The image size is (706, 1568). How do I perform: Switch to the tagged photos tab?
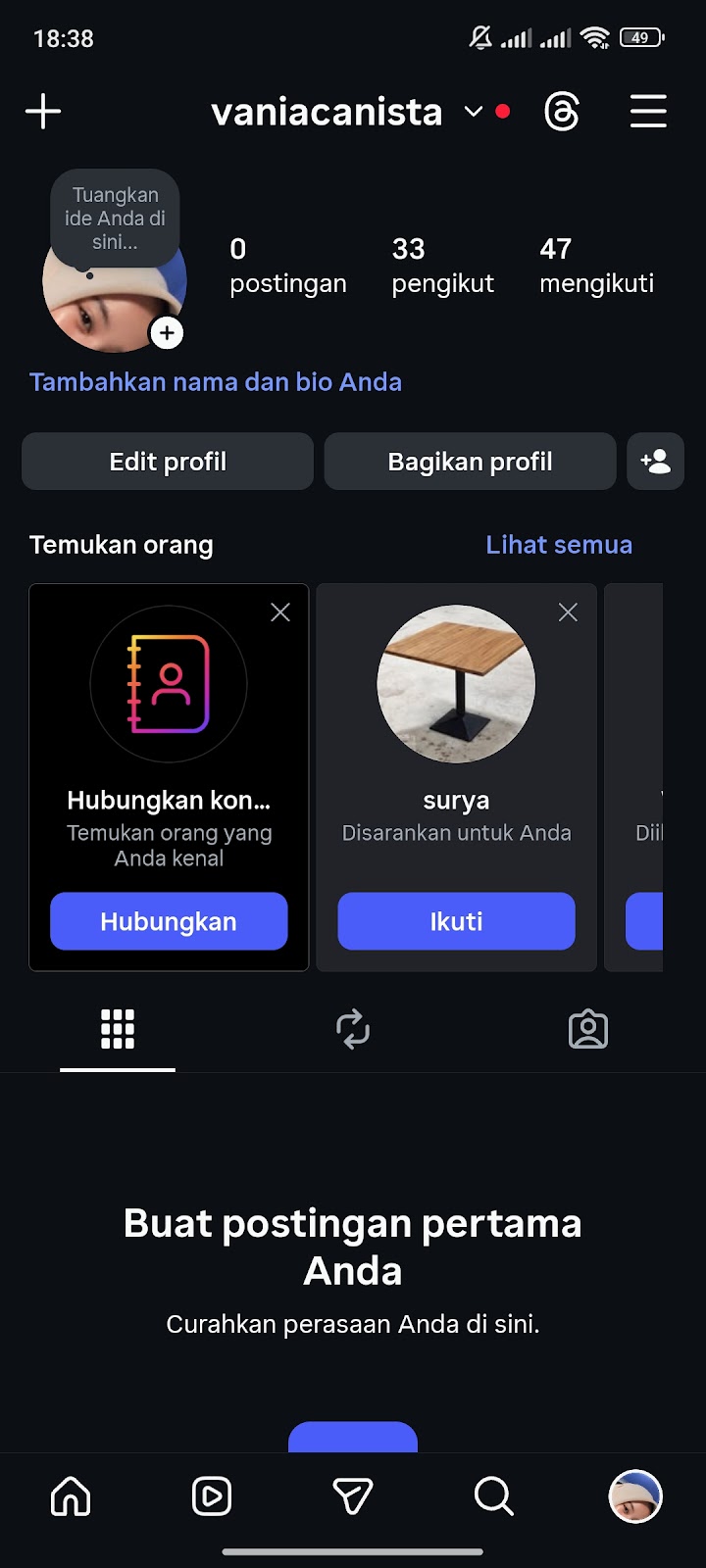pyautogui.click(x=588, y=1030)
